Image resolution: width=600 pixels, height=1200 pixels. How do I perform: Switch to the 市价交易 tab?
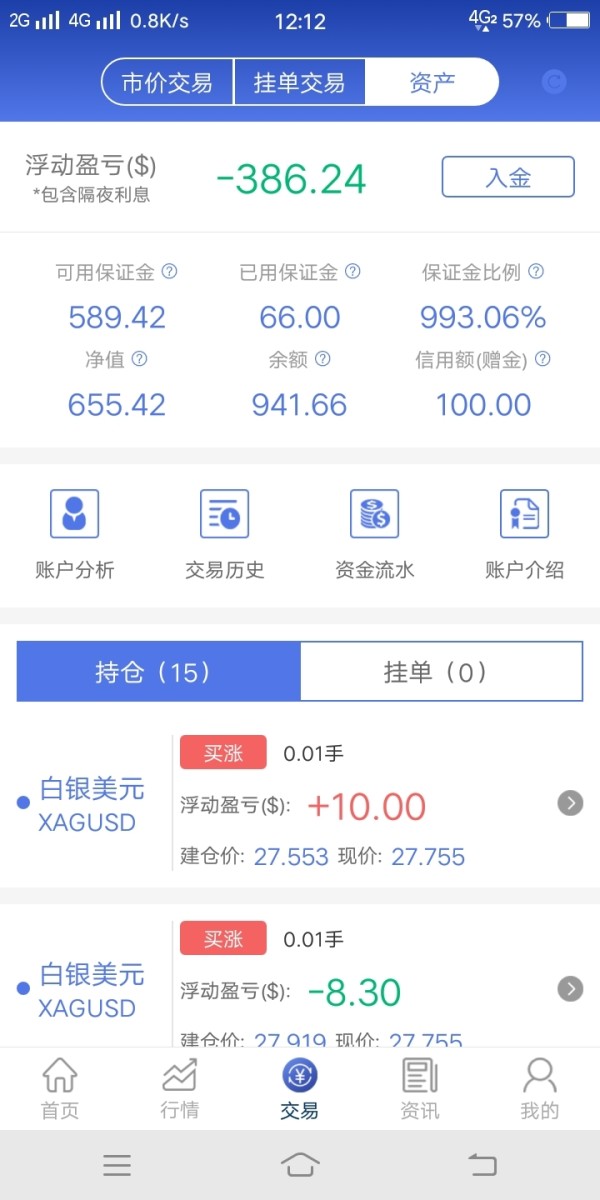tap(167, 82)
